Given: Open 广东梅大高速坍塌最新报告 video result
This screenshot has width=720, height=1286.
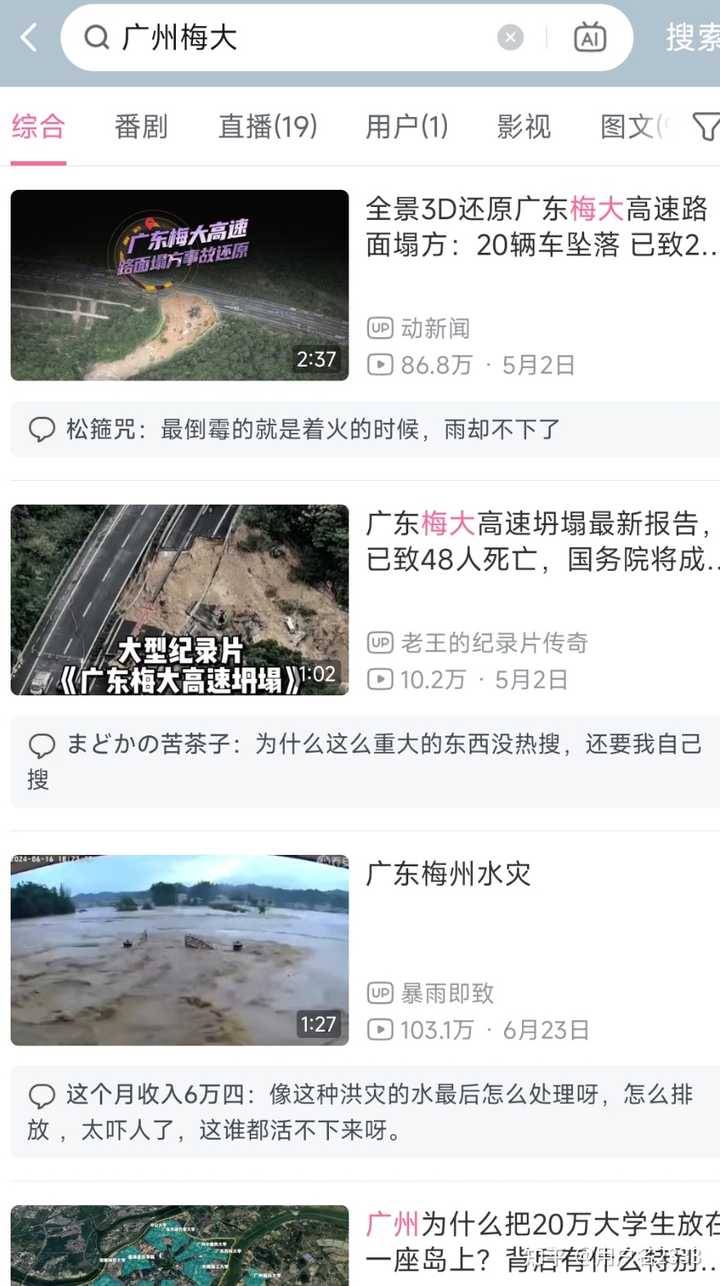Looking at the screenshot, I should tap(180, 600).
